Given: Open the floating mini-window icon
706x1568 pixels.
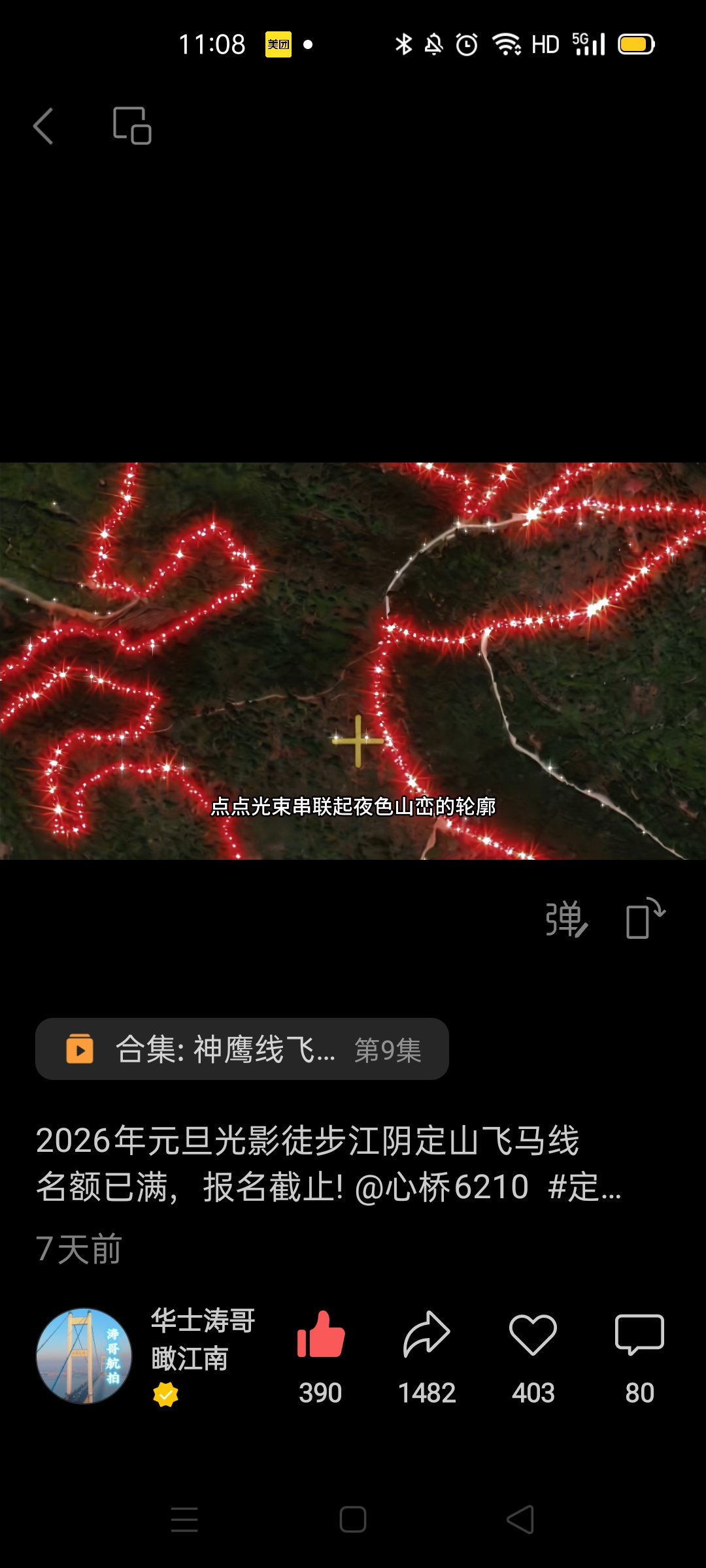Looking at the screenshot, I should [132, 125].
